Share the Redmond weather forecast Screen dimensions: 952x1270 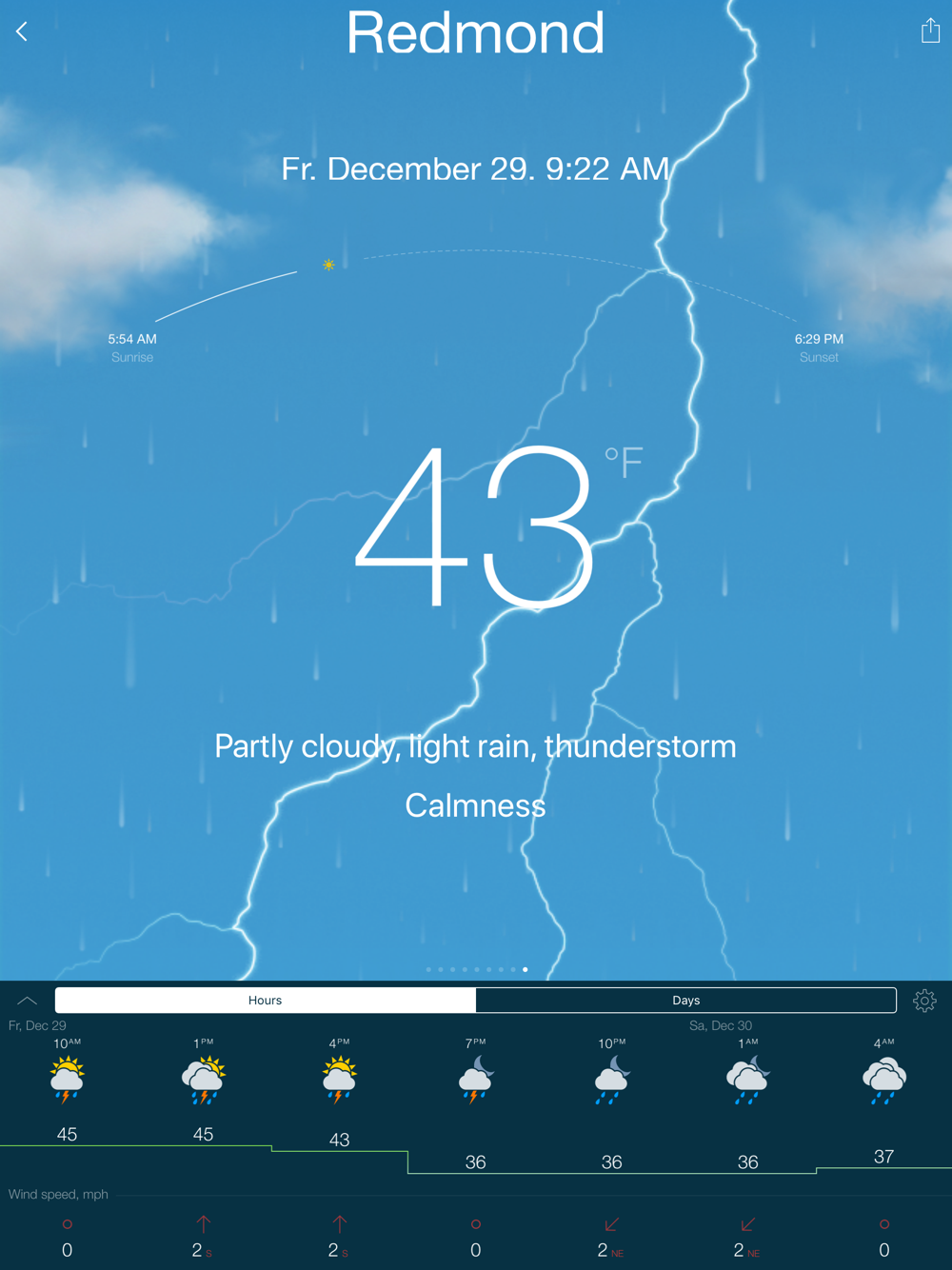tap(930, 31)
